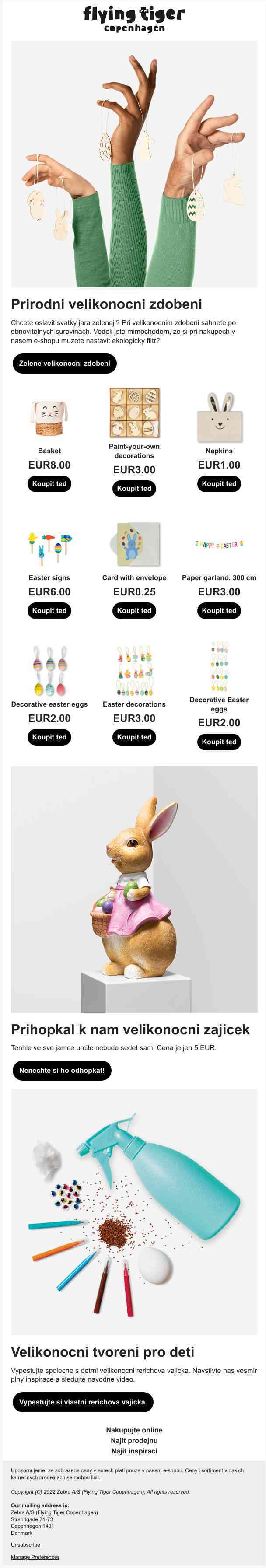Viewport: 266px width, 1568px height.
Task: Tap Koupit ted under Easter signs
Action: [x=49, y=610]
